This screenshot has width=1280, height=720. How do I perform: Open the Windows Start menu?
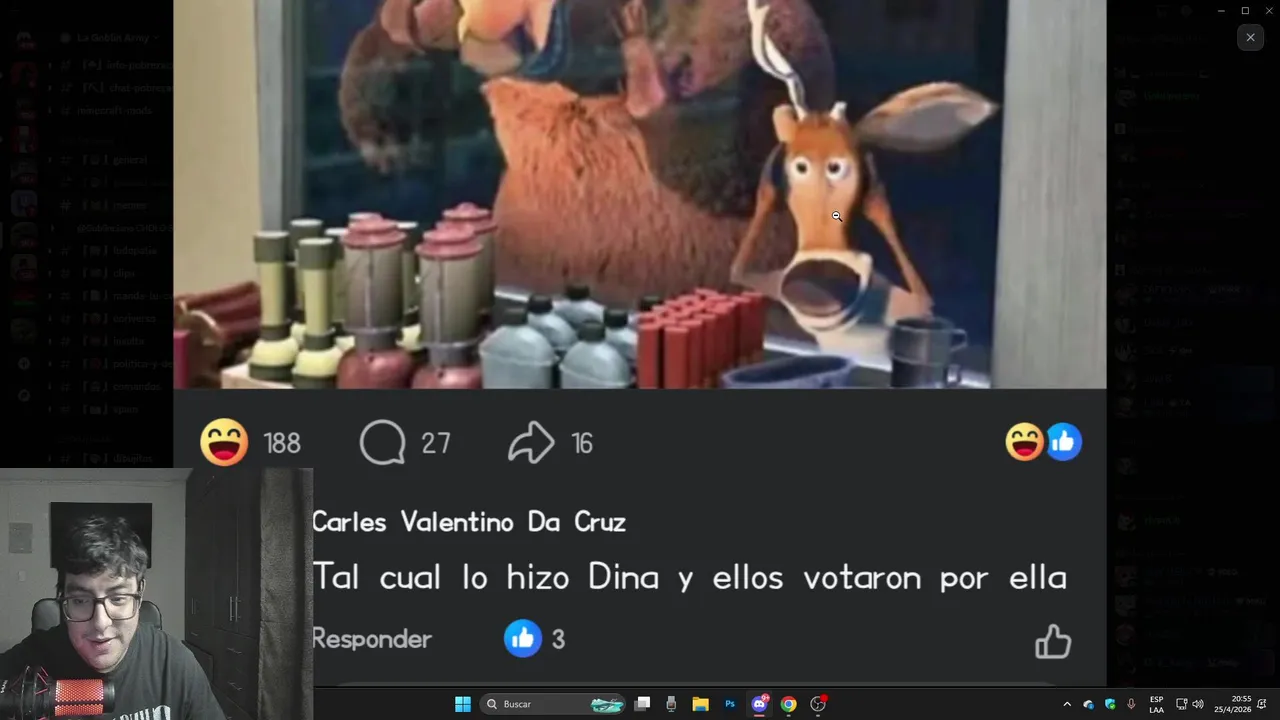[x=463, y=704]
